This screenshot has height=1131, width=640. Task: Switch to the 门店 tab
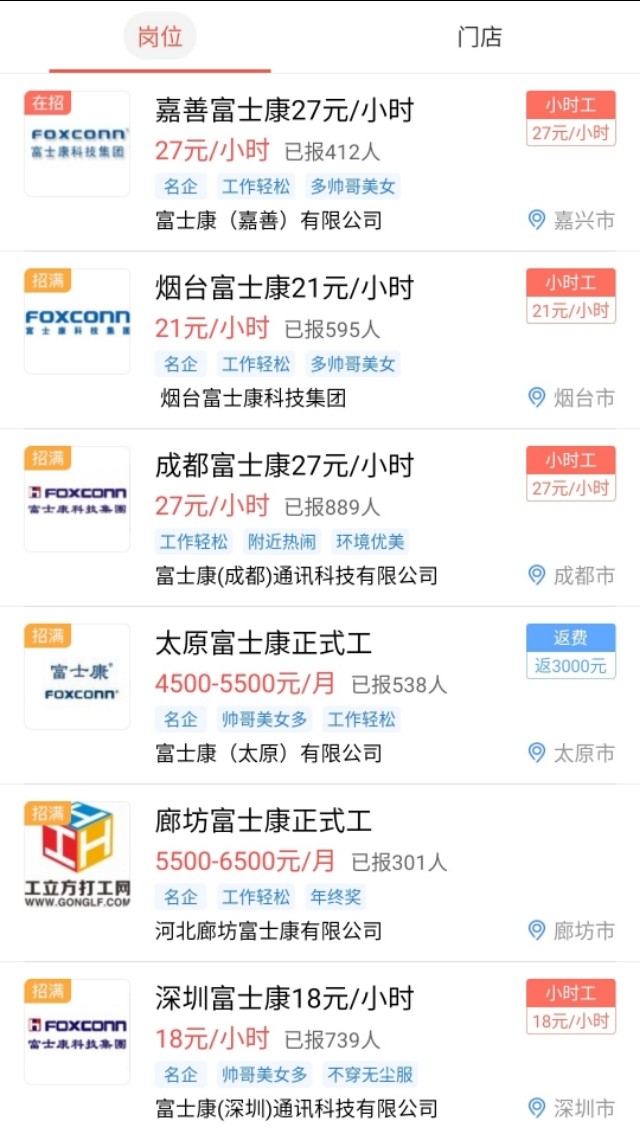tap(479, 38)
